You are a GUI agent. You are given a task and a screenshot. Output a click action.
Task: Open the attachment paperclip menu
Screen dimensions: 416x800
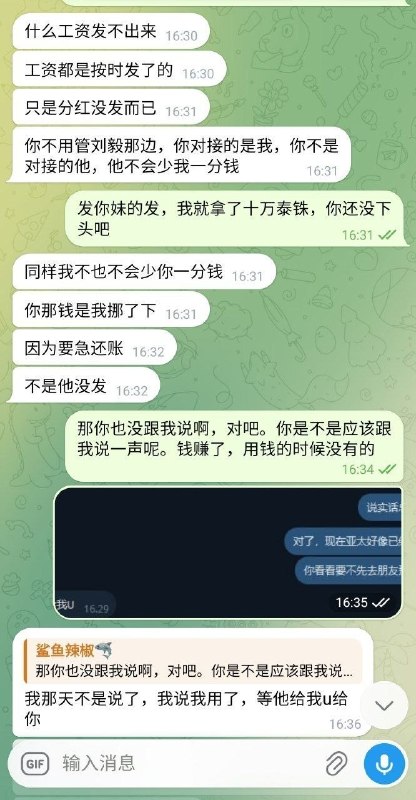coord(336,764)
